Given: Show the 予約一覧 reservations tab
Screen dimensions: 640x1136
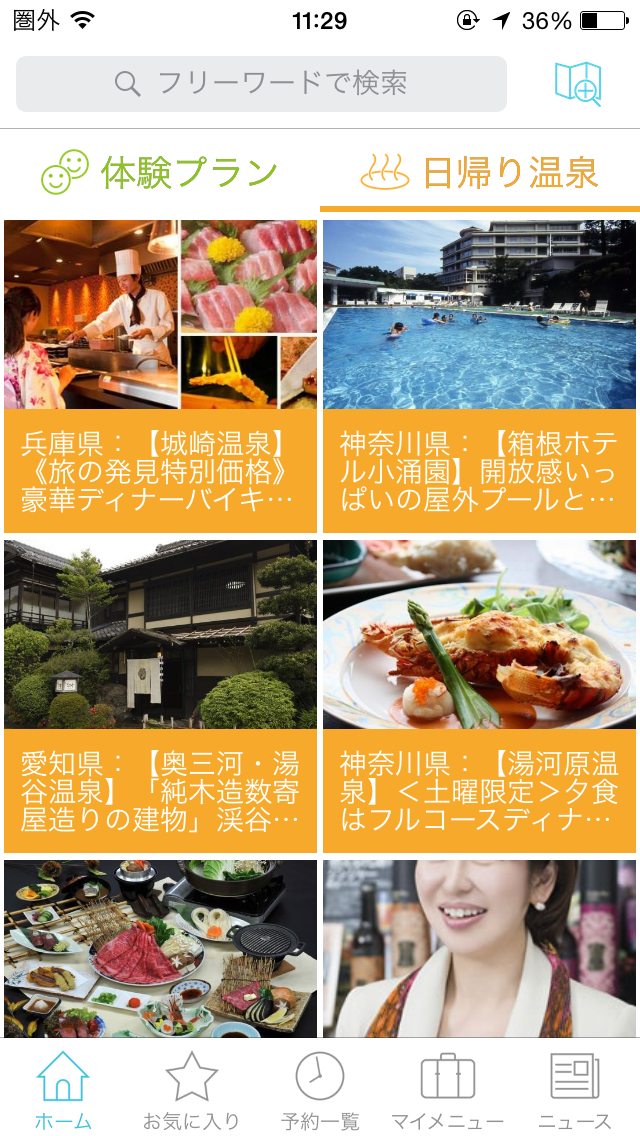Looking at the screenshot, I should click(320, 1090).
